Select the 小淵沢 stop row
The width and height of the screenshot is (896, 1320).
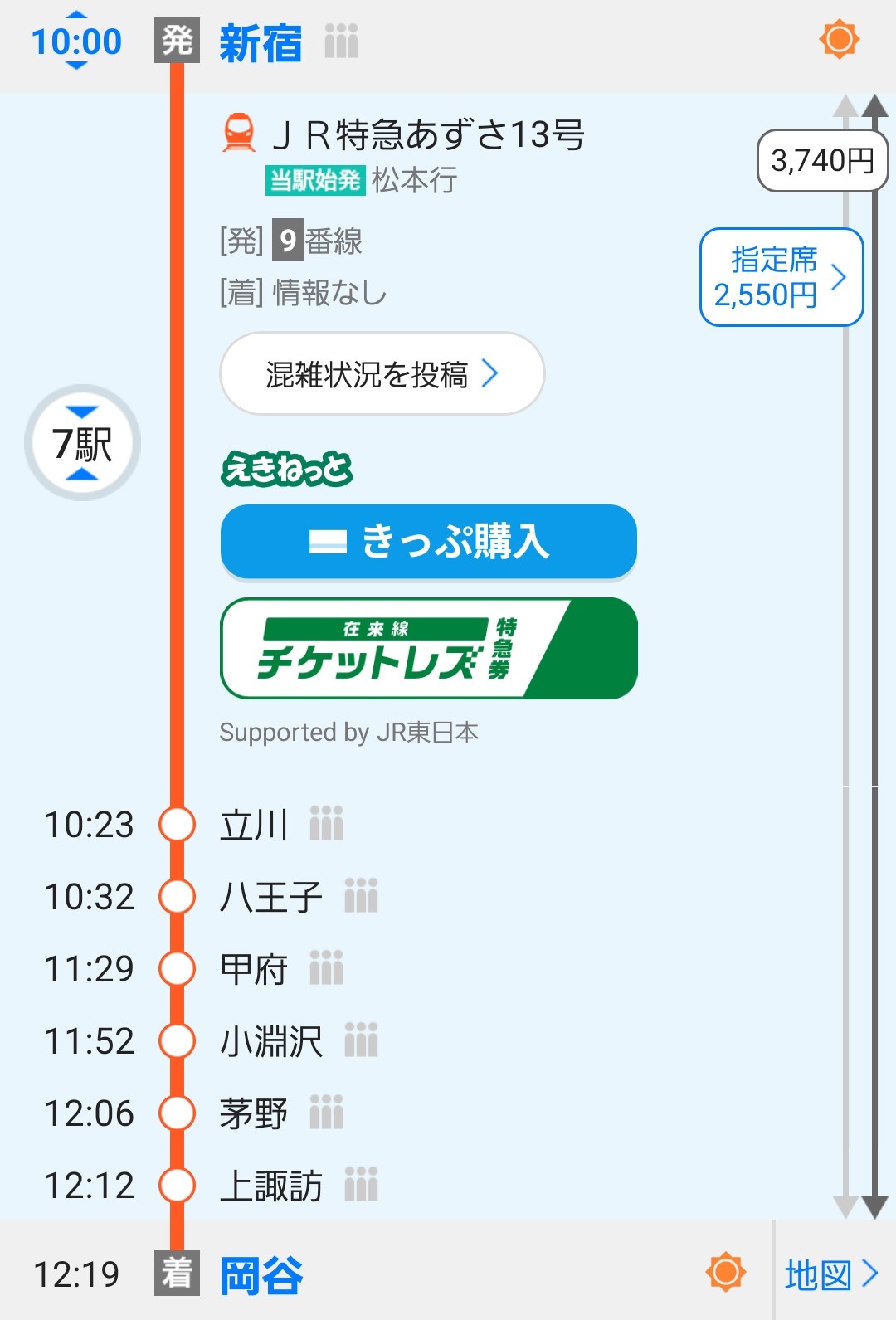point(271,1041)
